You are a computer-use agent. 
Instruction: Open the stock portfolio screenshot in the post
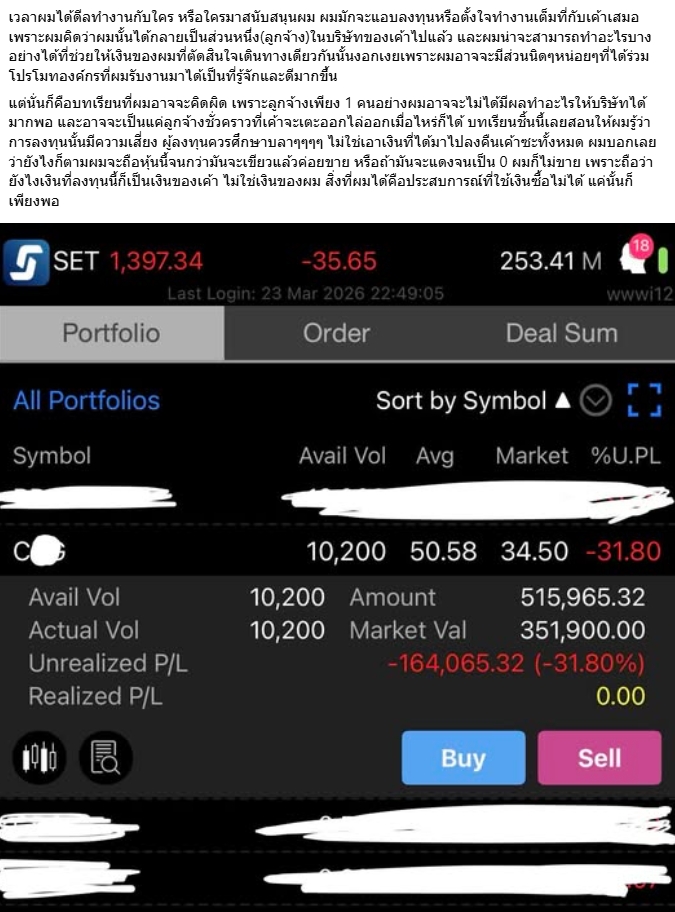pos(337,567)
